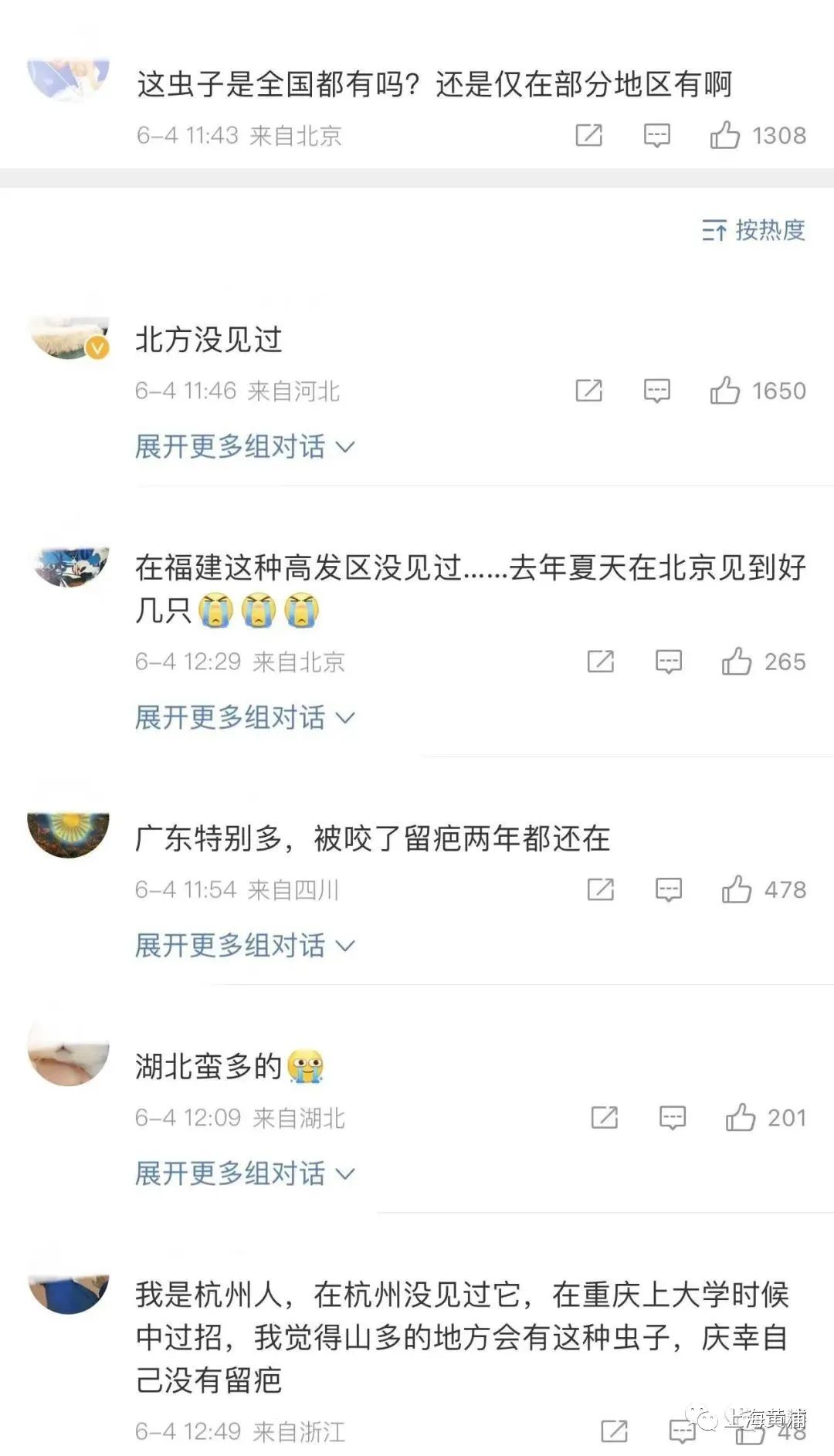This screenshot has width=834, height=1456.
Task: Like the 在福建这种高发区 comment
Action: pyautogui.click(x=737, y=662)
